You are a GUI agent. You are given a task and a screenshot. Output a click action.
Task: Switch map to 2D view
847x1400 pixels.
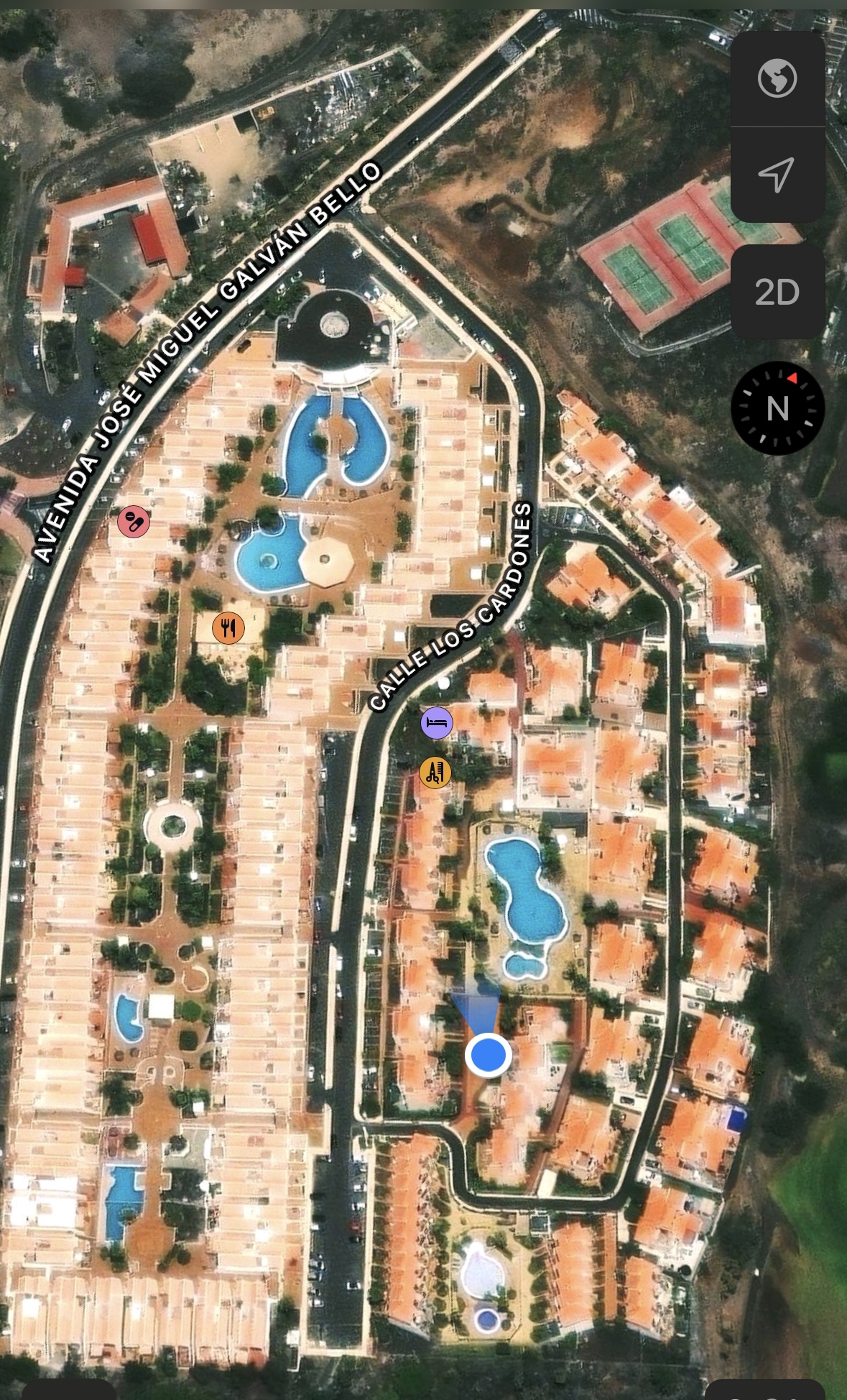click(777, 292)
